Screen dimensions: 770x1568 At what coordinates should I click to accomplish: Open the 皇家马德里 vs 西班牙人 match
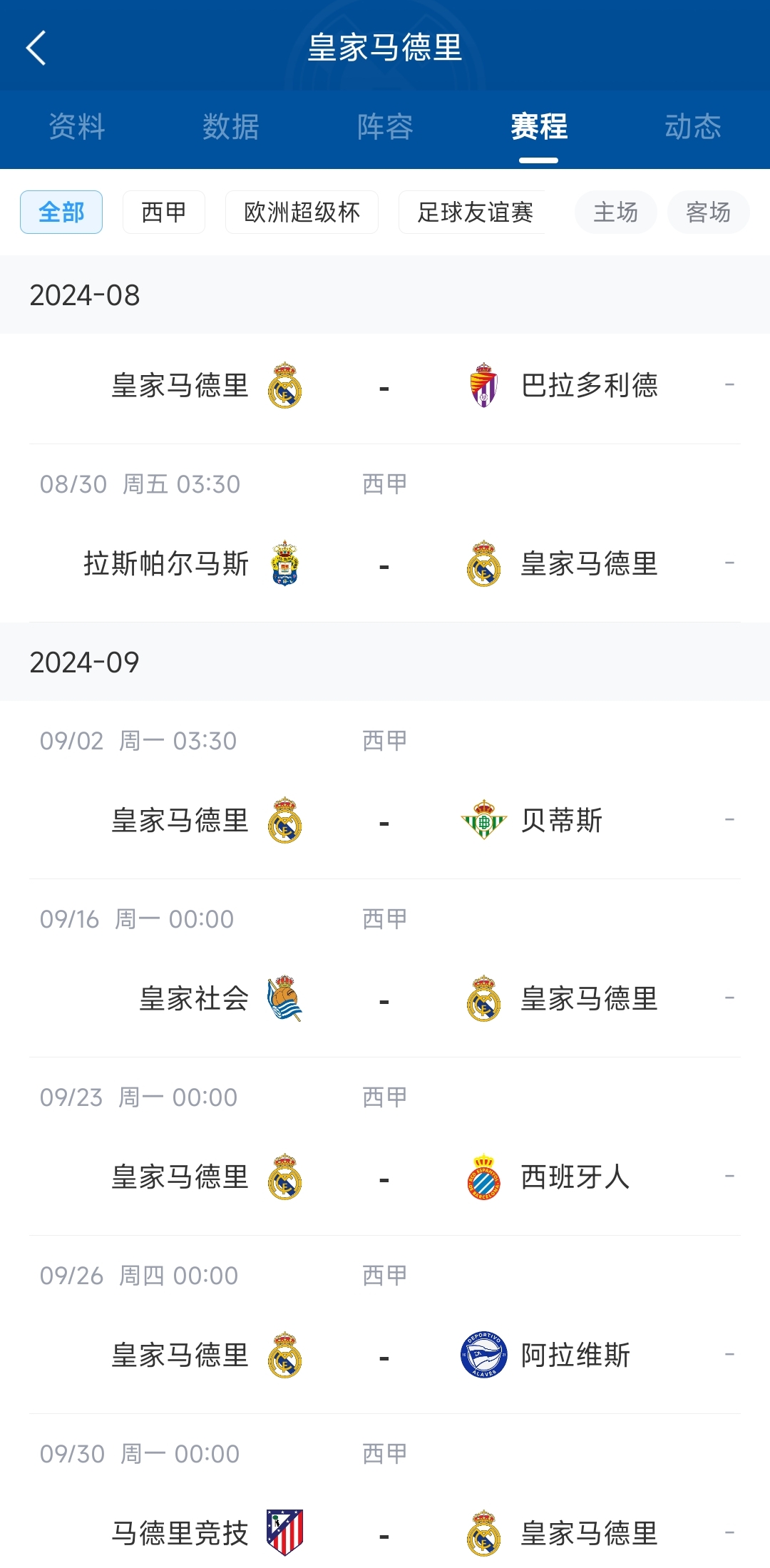pyautogui.click(x=385, y=1147)
